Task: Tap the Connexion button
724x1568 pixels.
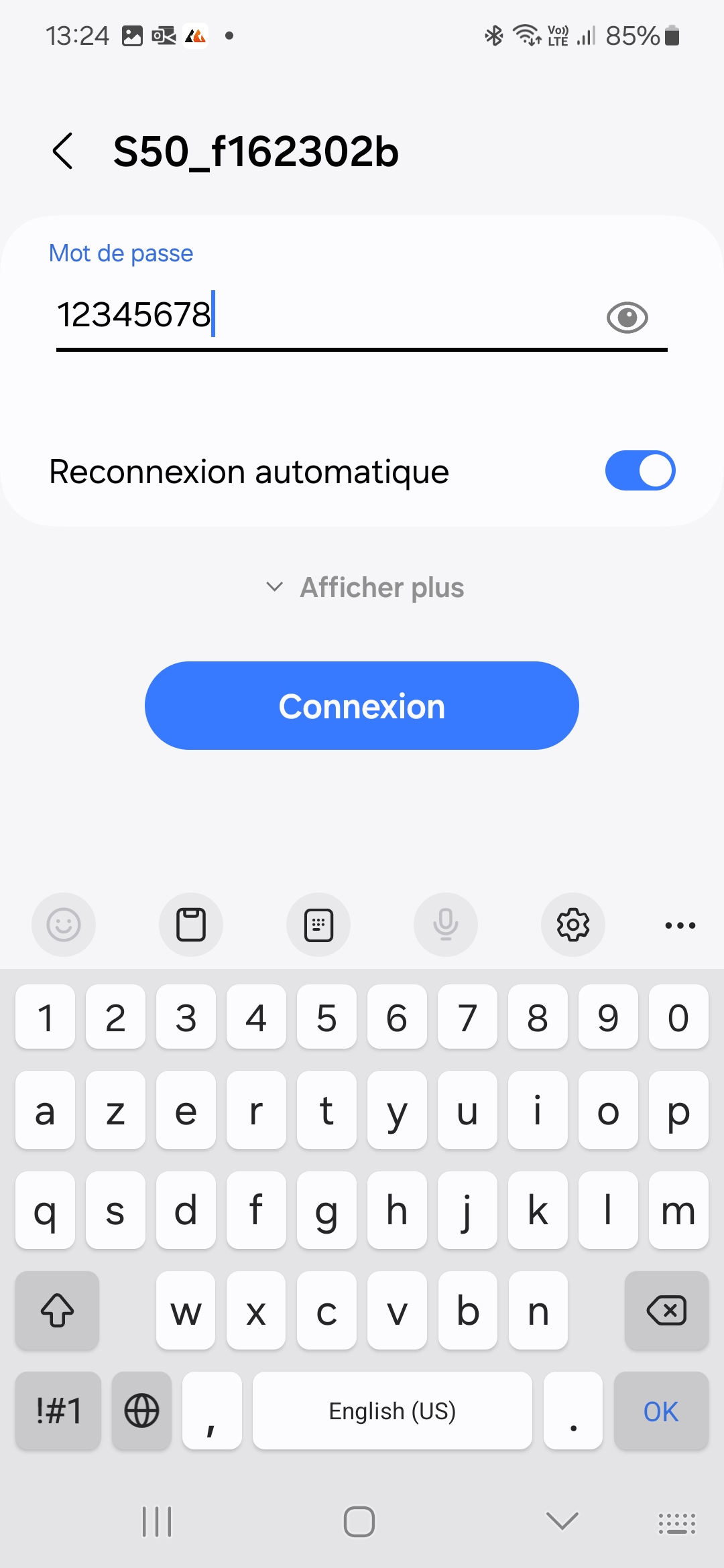Action: 362,706
